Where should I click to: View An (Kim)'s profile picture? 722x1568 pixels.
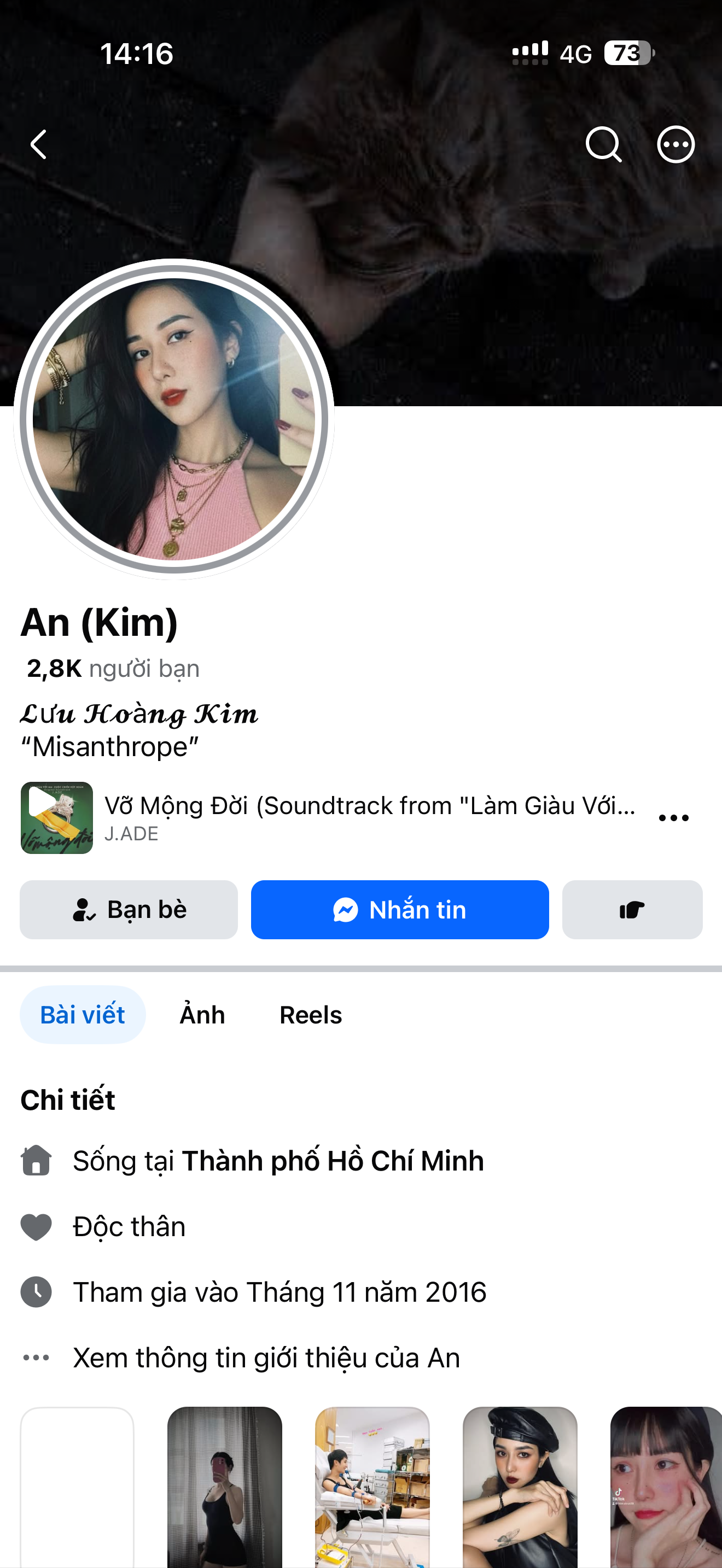pos(174,419)
